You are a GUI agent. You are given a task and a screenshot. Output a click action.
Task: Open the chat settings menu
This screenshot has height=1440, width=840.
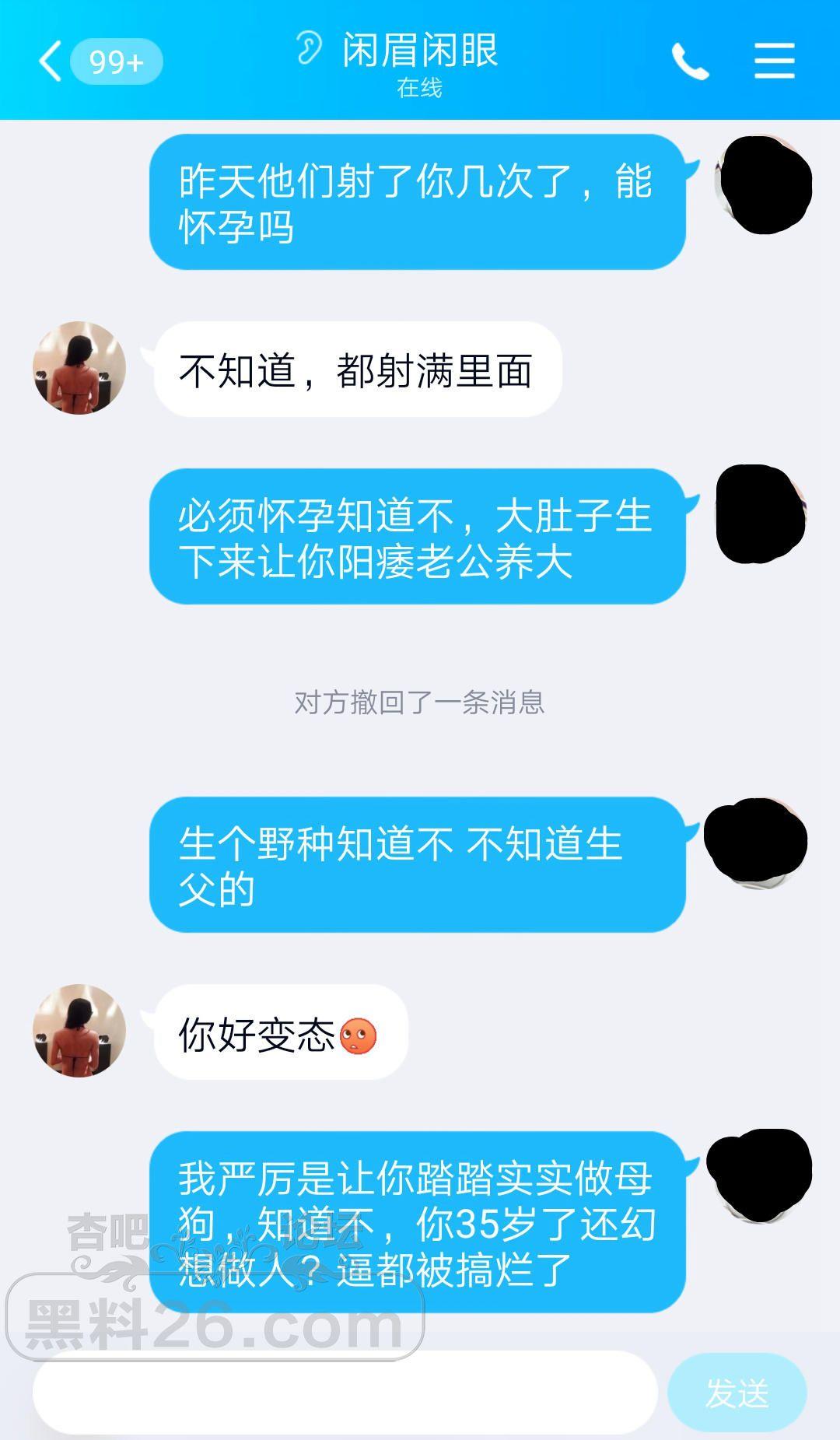[774, 61]
